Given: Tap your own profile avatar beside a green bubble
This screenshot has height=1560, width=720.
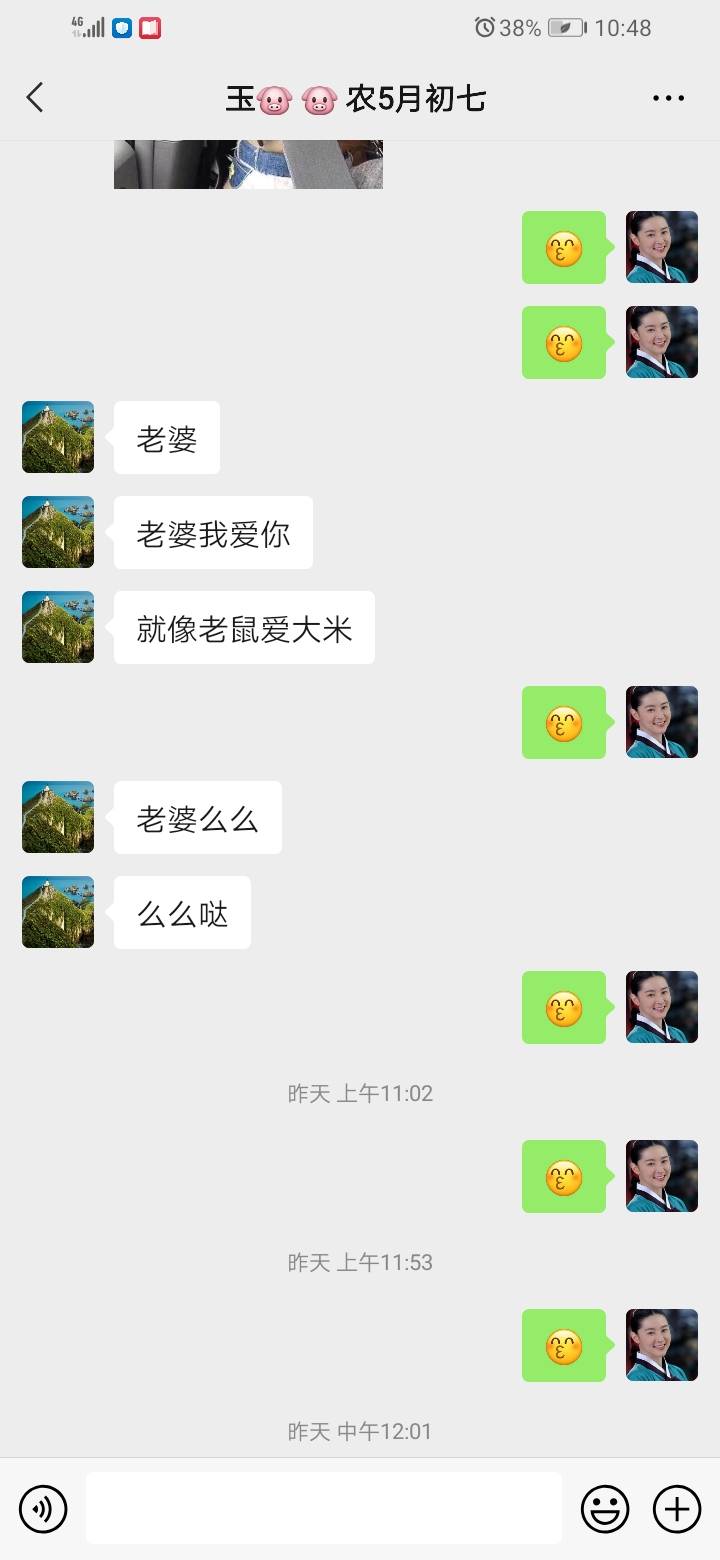Looking at the screenshot, I should coord(662,247).
